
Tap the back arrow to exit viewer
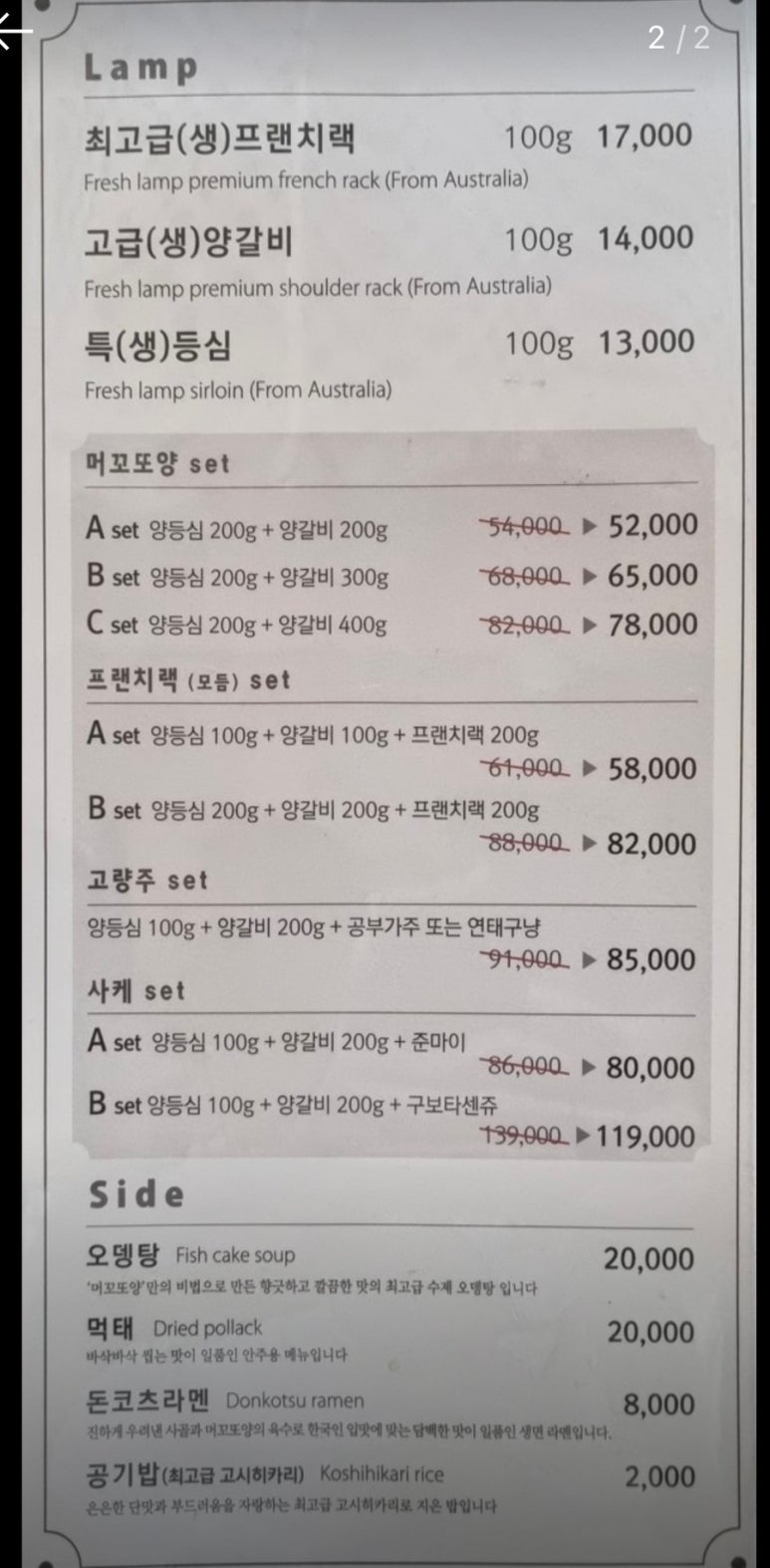point(12,34)
